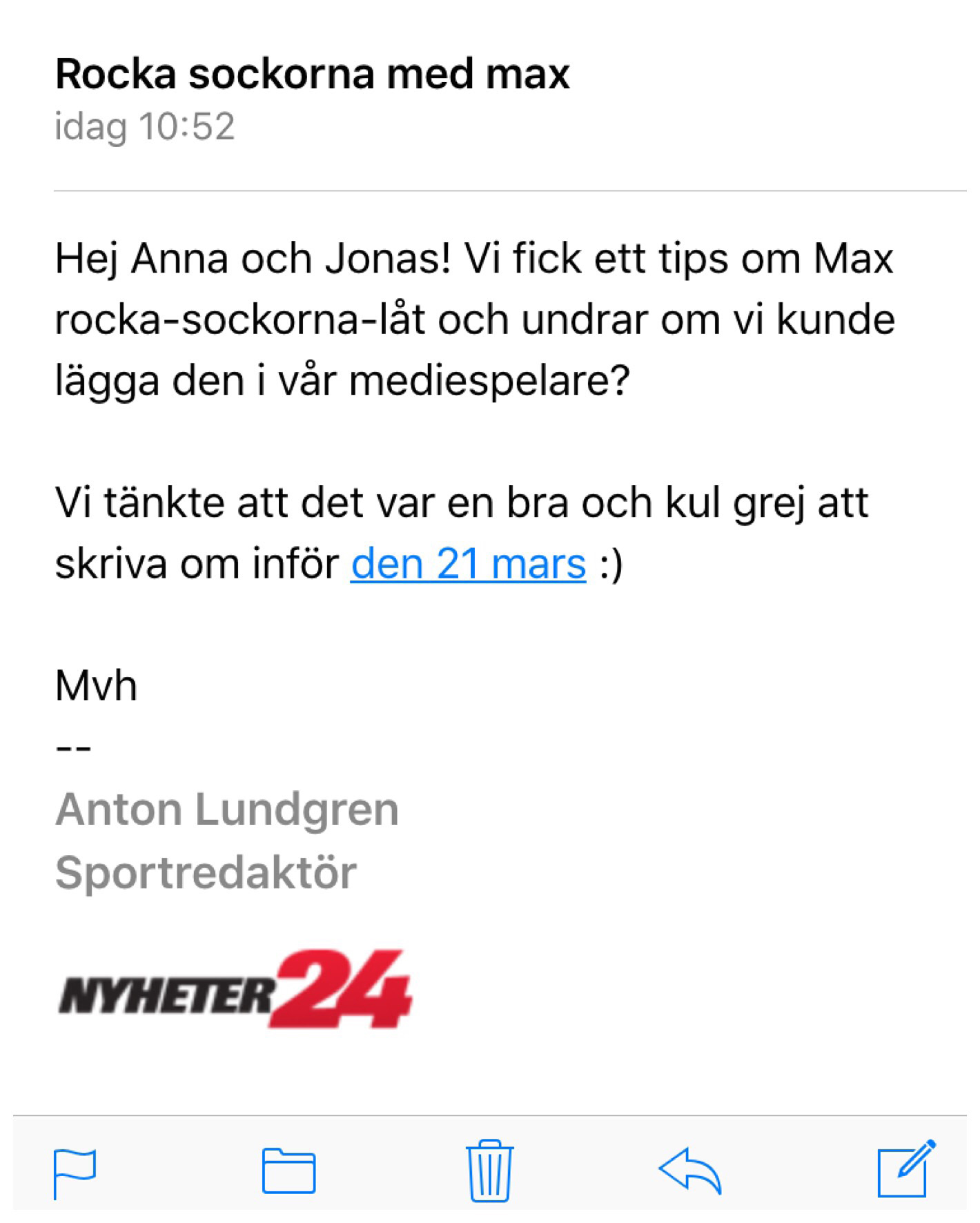Reply to Anton Lundgren's email
Image resolution: width=980 pixels, height=1223 pixels.
[x=689, y=1170]
